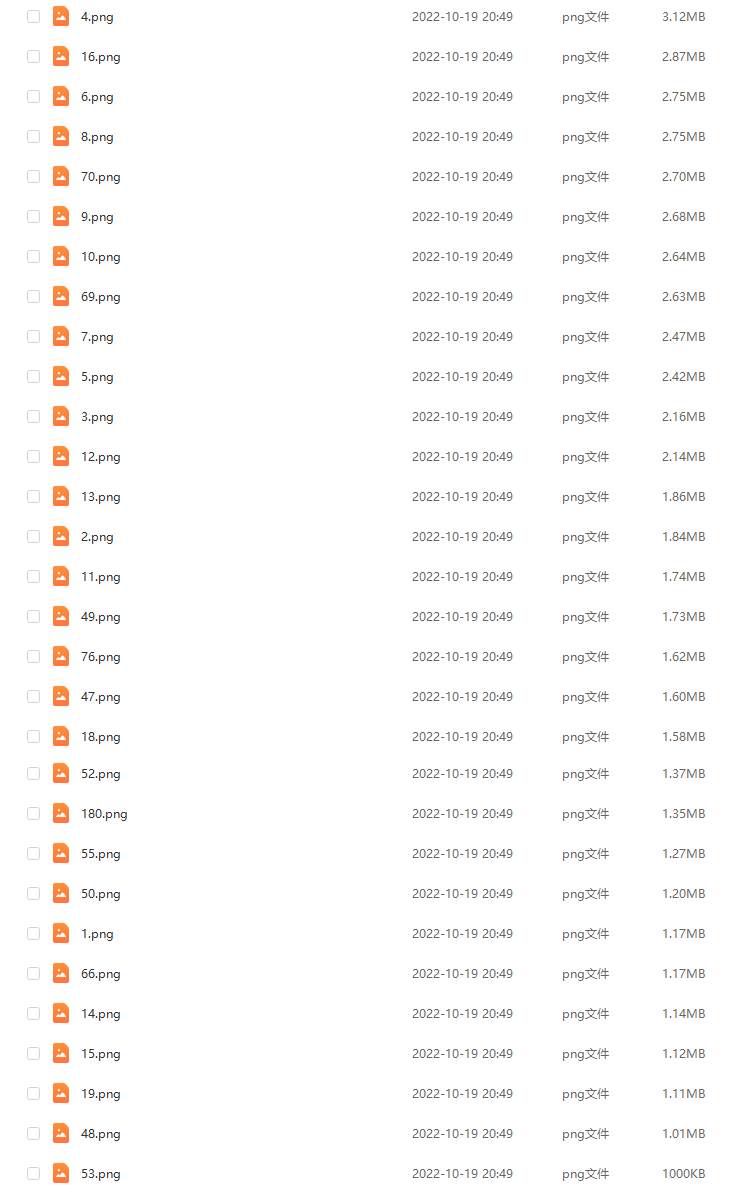Tick the checkbox next to 6.png
Viewport: 750px width, 1195px height.
point(34,97)
